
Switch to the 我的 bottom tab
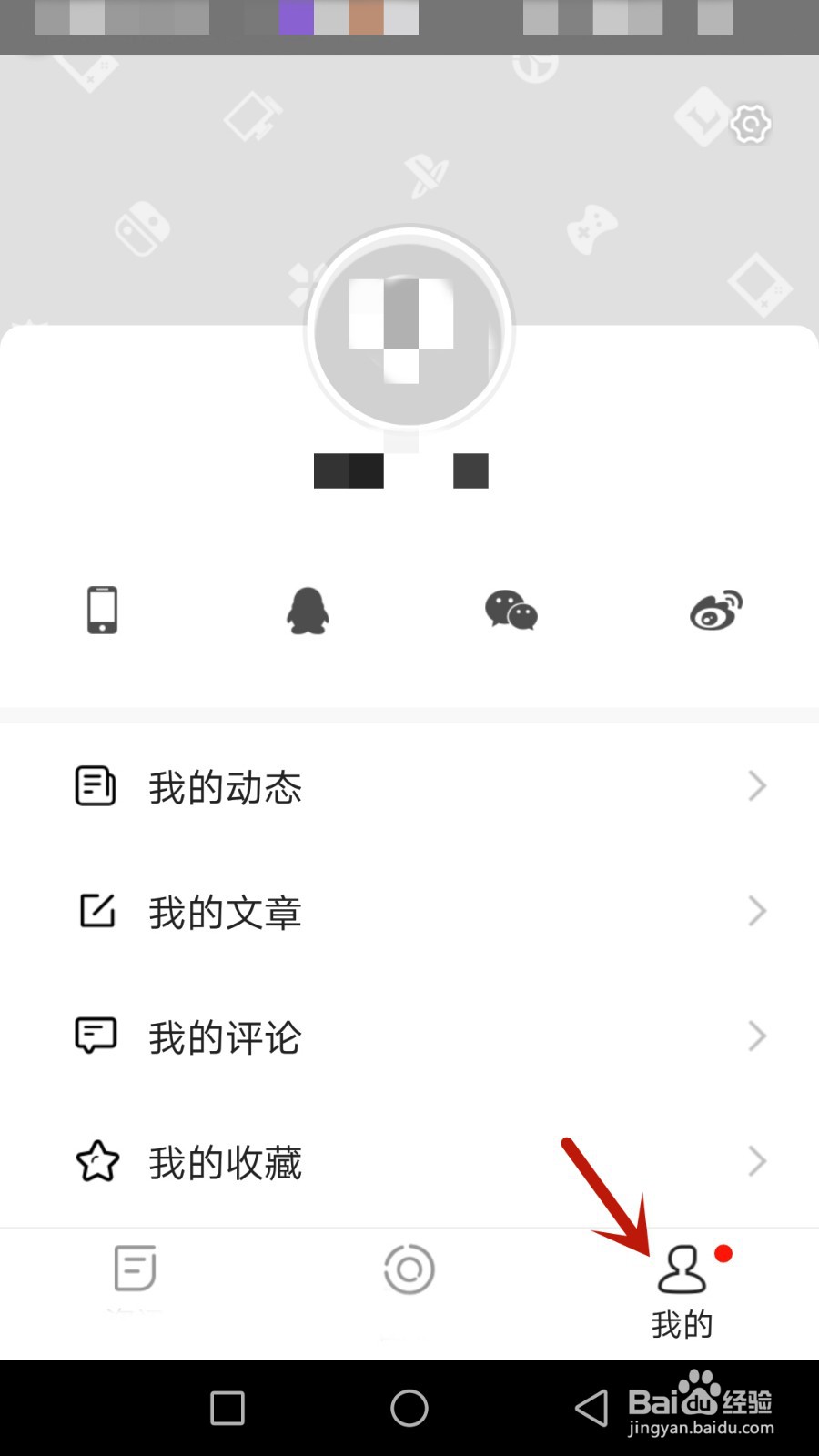pos(683,1292)
